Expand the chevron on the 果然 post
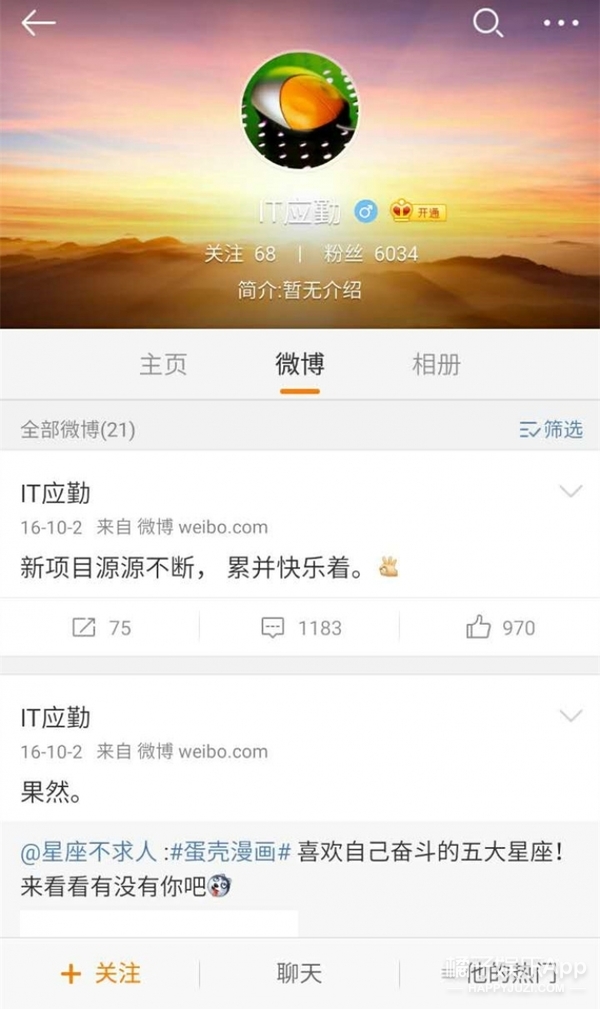600x1009 pixels. pyautogui.click(x=570, y=715)
